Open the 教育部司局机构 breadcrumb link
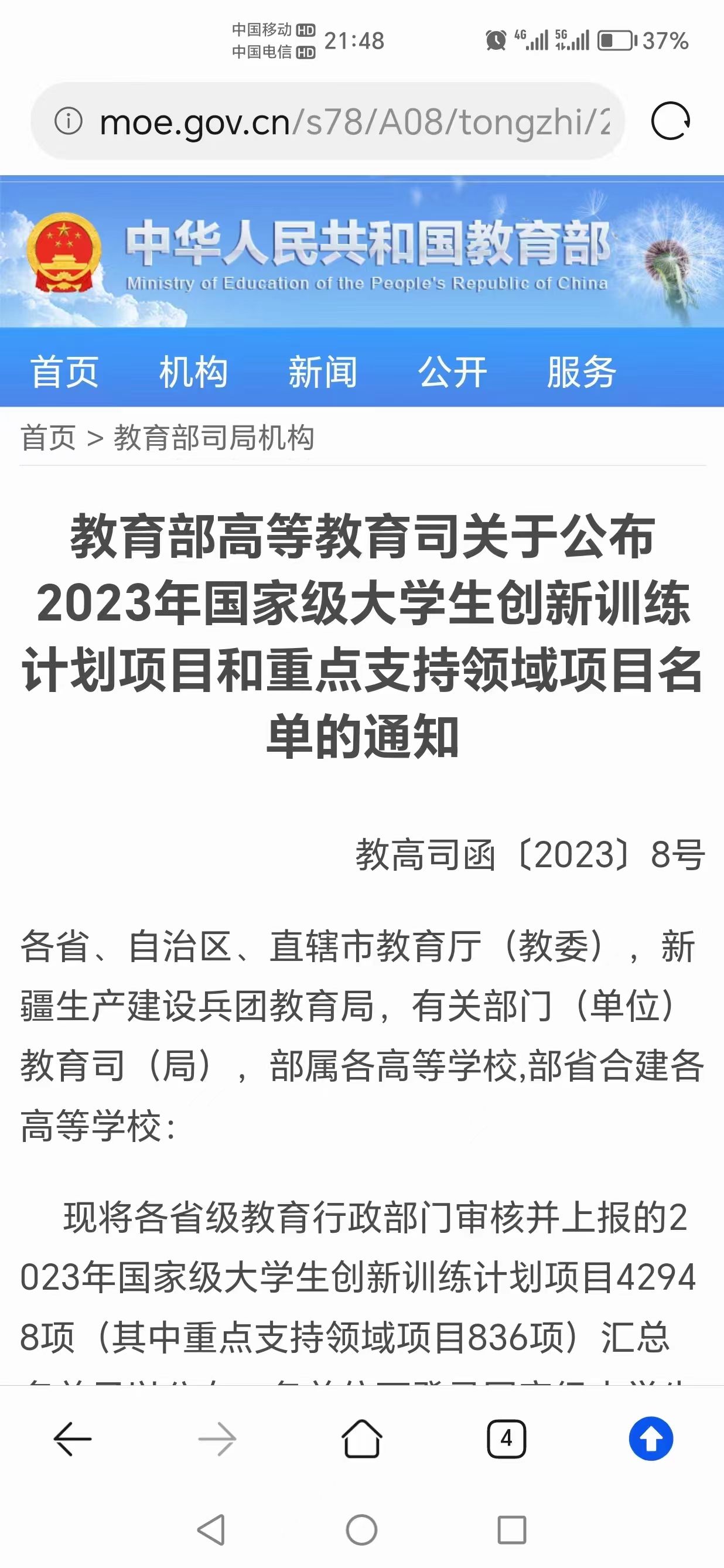 click(x=214, y=438)
